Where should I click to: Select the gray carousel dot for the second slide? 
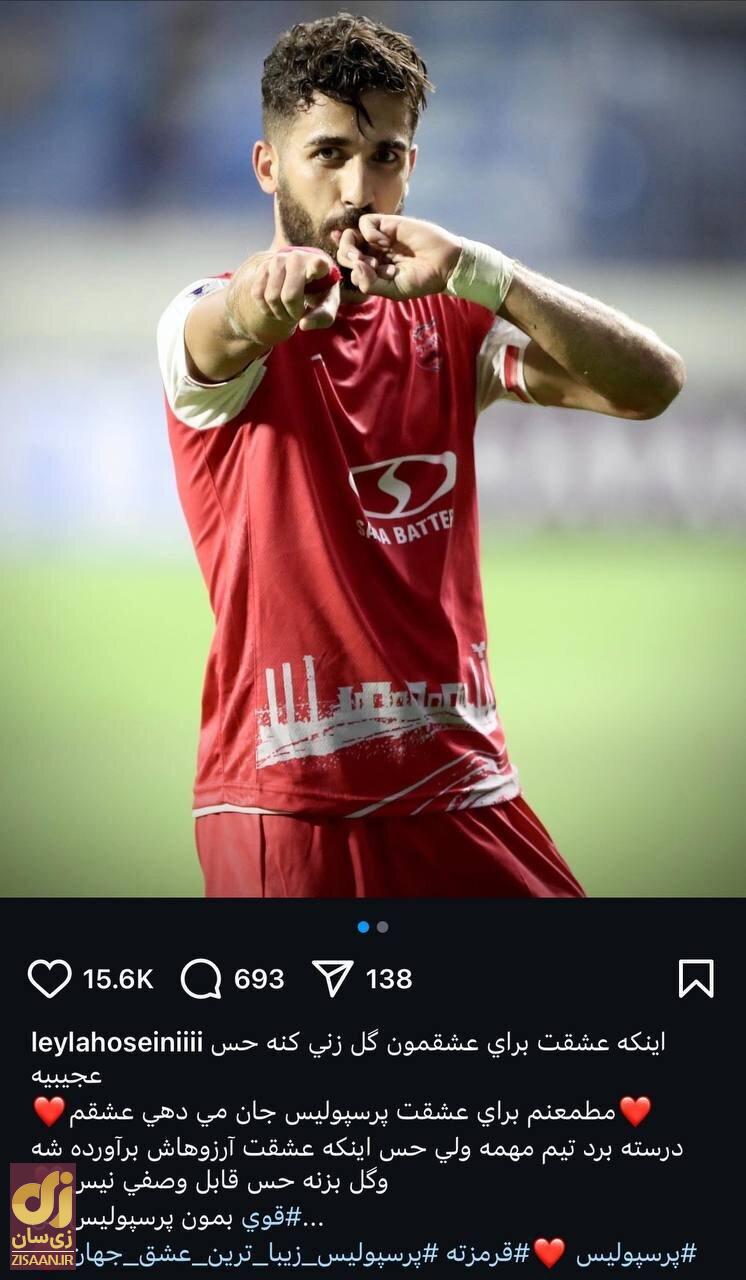tap(382, 928)
